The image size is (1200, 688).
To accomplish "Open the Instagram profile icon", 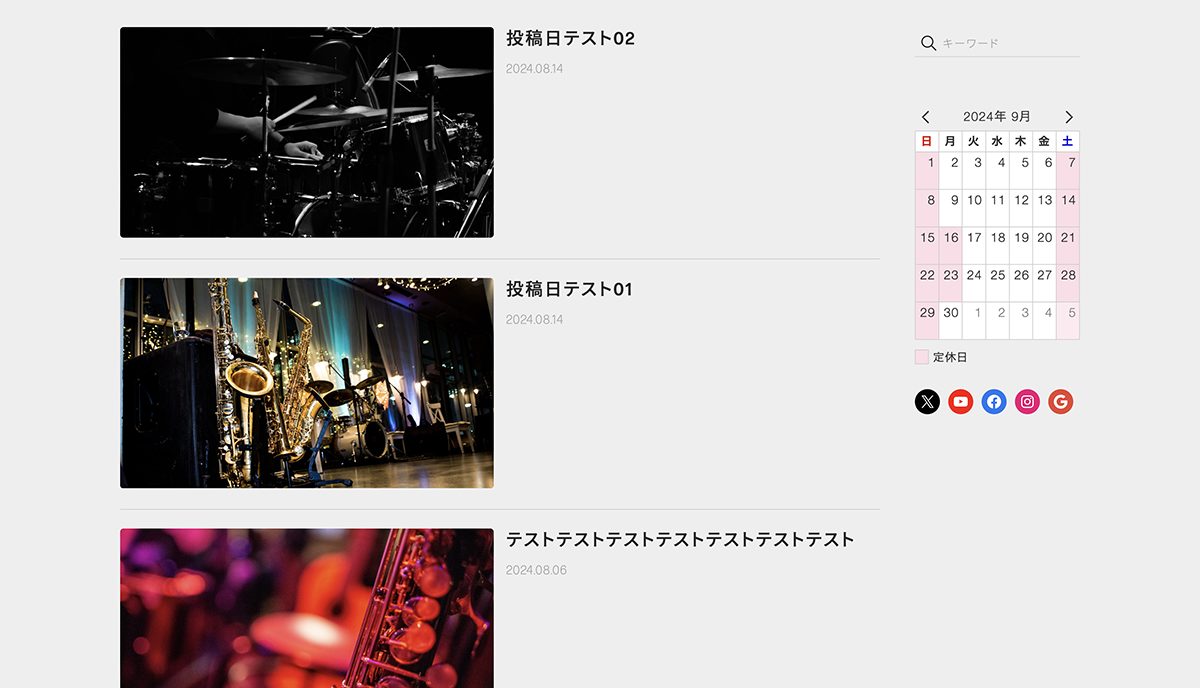I will 1027,402.
